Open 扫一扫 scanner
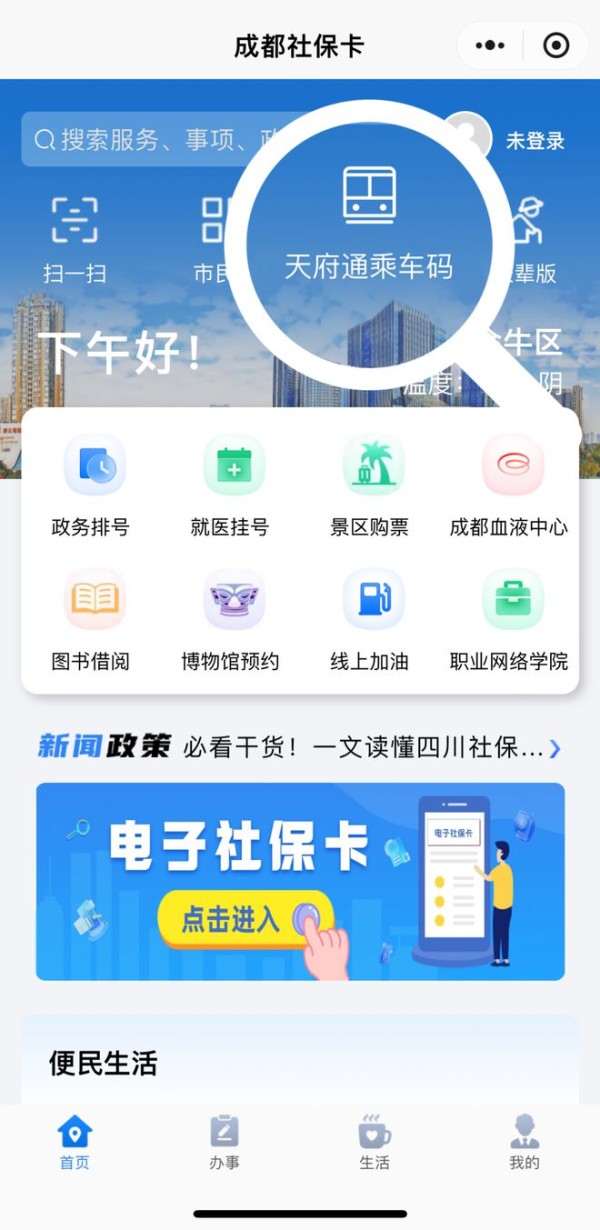 (75, 238)
